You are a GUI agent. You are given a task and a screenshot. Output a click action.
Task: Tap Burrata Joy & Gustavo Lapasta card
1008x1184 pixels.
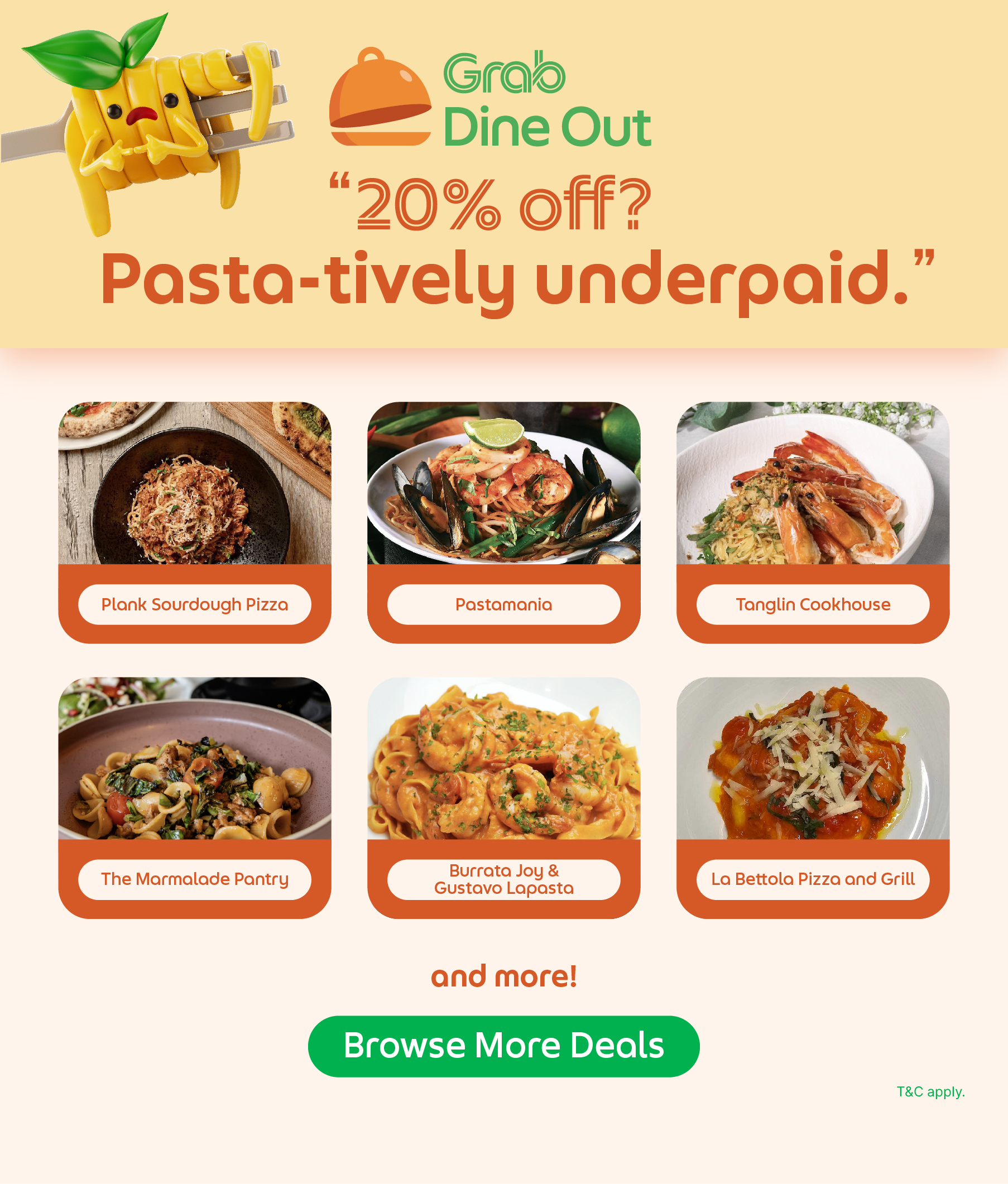coord(503,797)
